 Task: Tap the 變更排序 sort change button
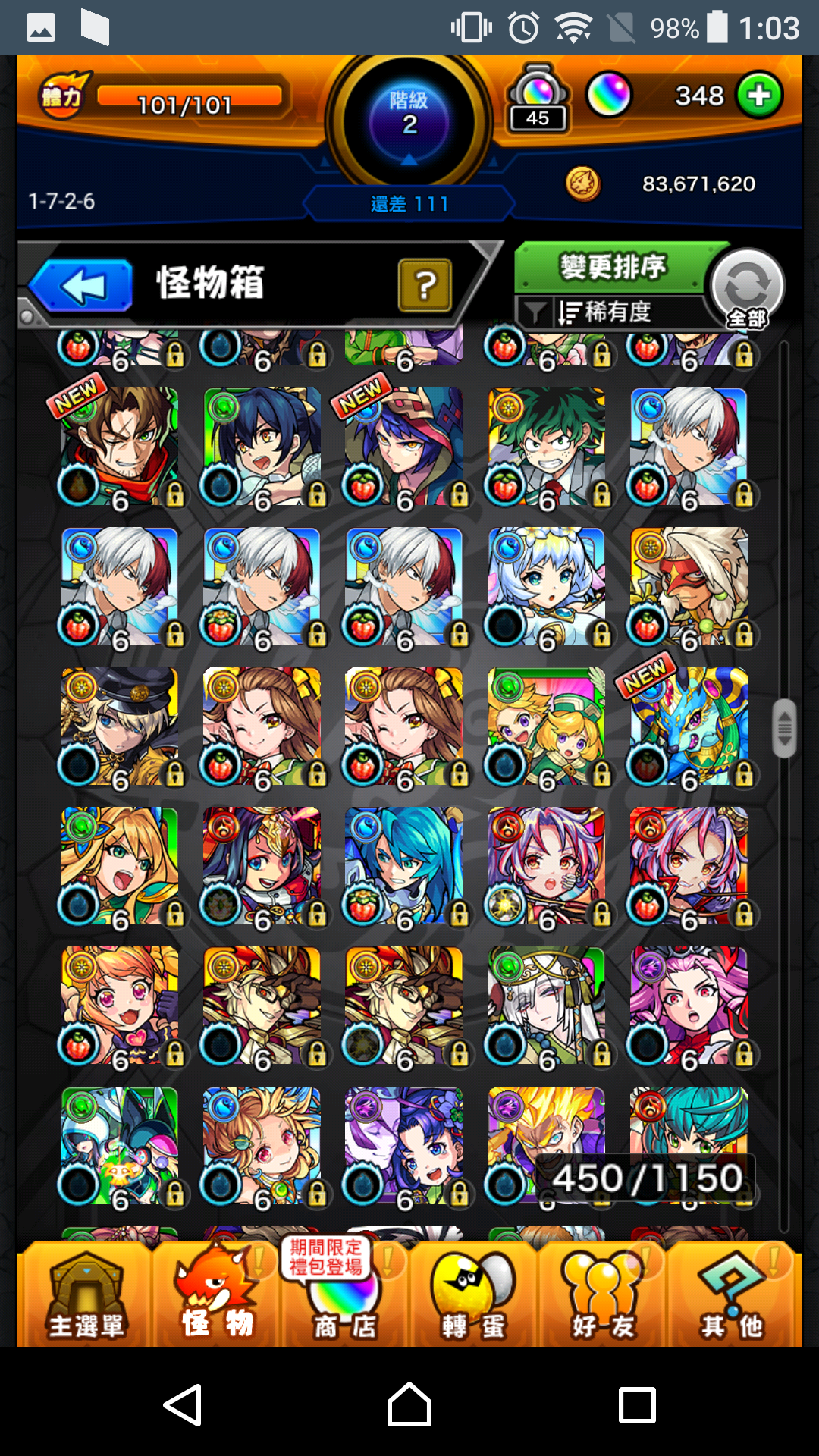pos(611,267)
